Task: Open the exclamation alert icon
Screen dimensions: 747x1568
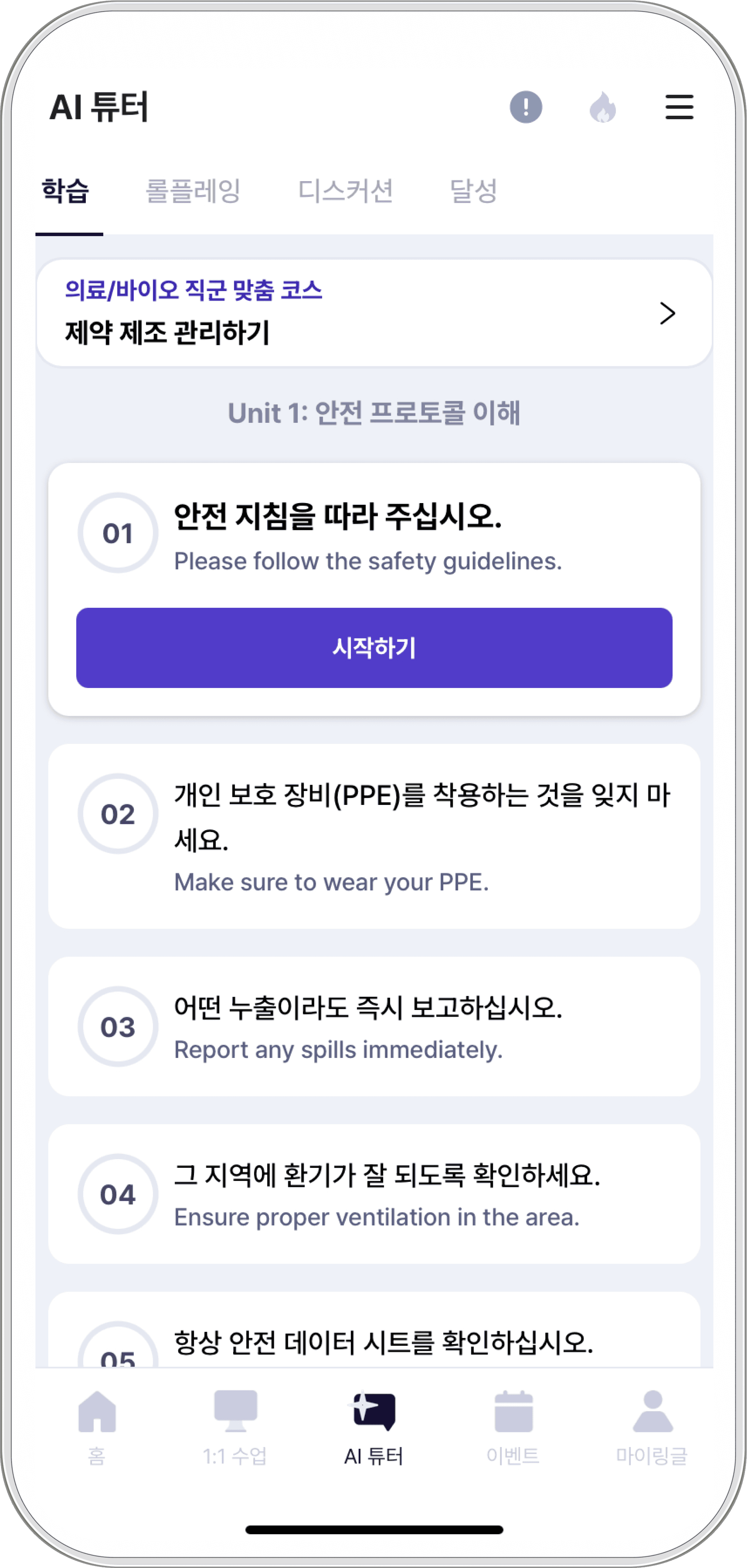Action: [x=526, y=107]
